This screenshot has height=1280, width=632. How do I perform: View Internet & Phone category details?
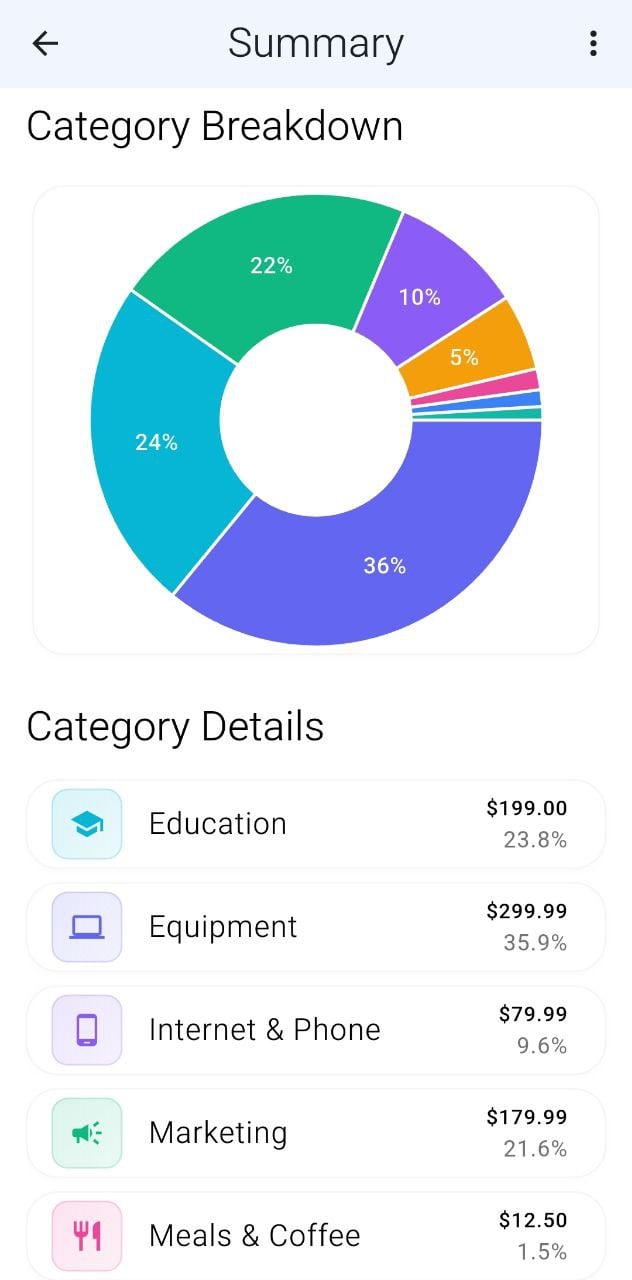pyautogui.click(x=316, y=1030)
